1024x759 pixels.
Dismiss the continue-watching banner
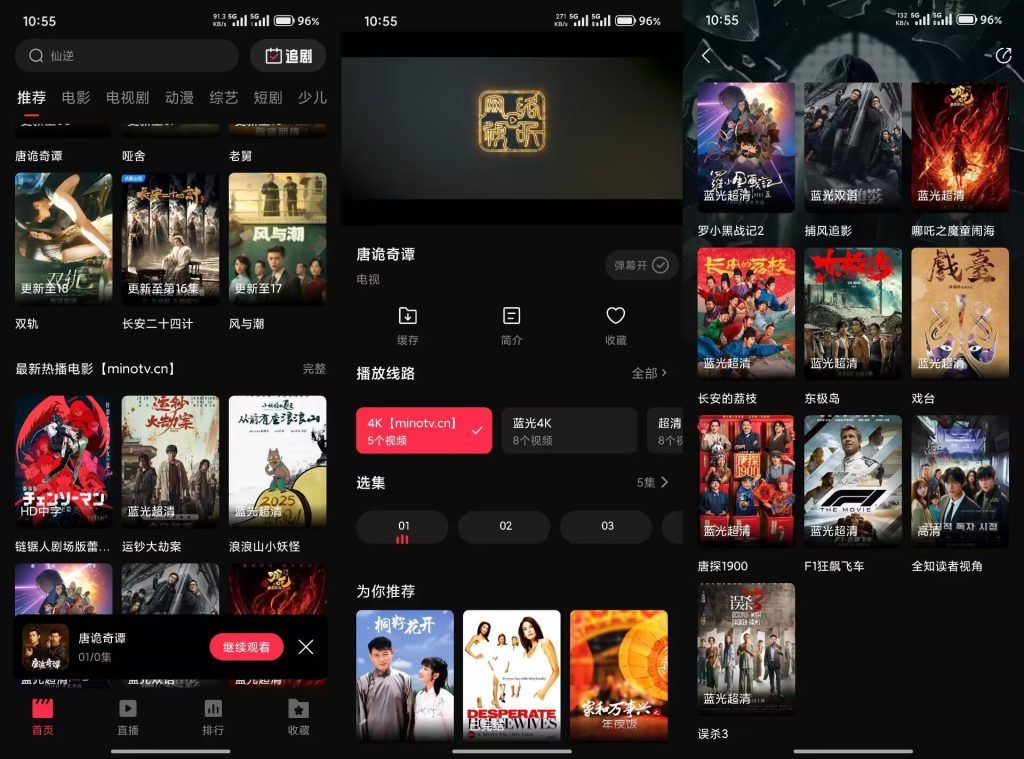tap(306, 647)
